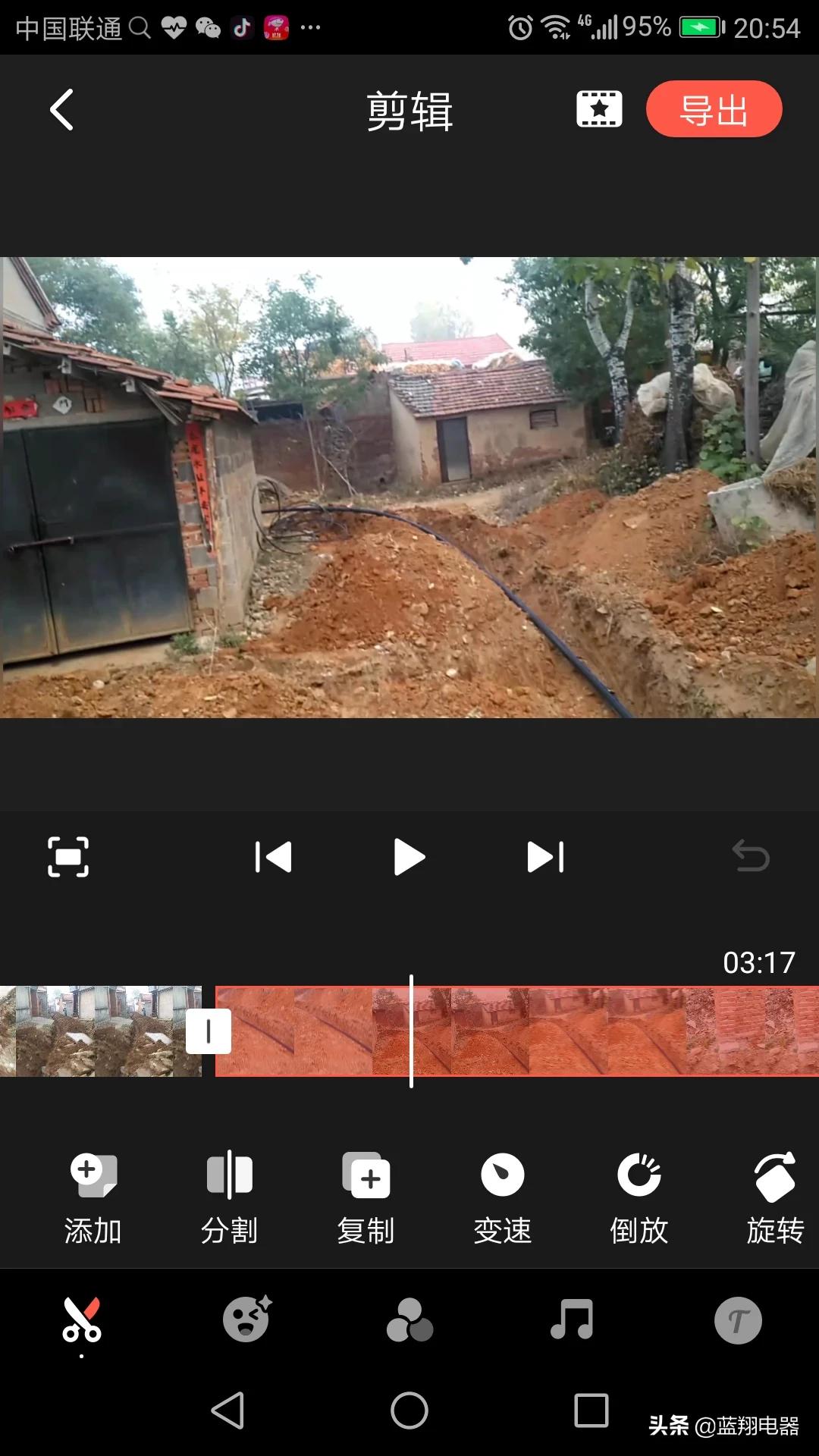Undo the last edit
Viewport: 819px width, 1456px height.
coord(751,856)
